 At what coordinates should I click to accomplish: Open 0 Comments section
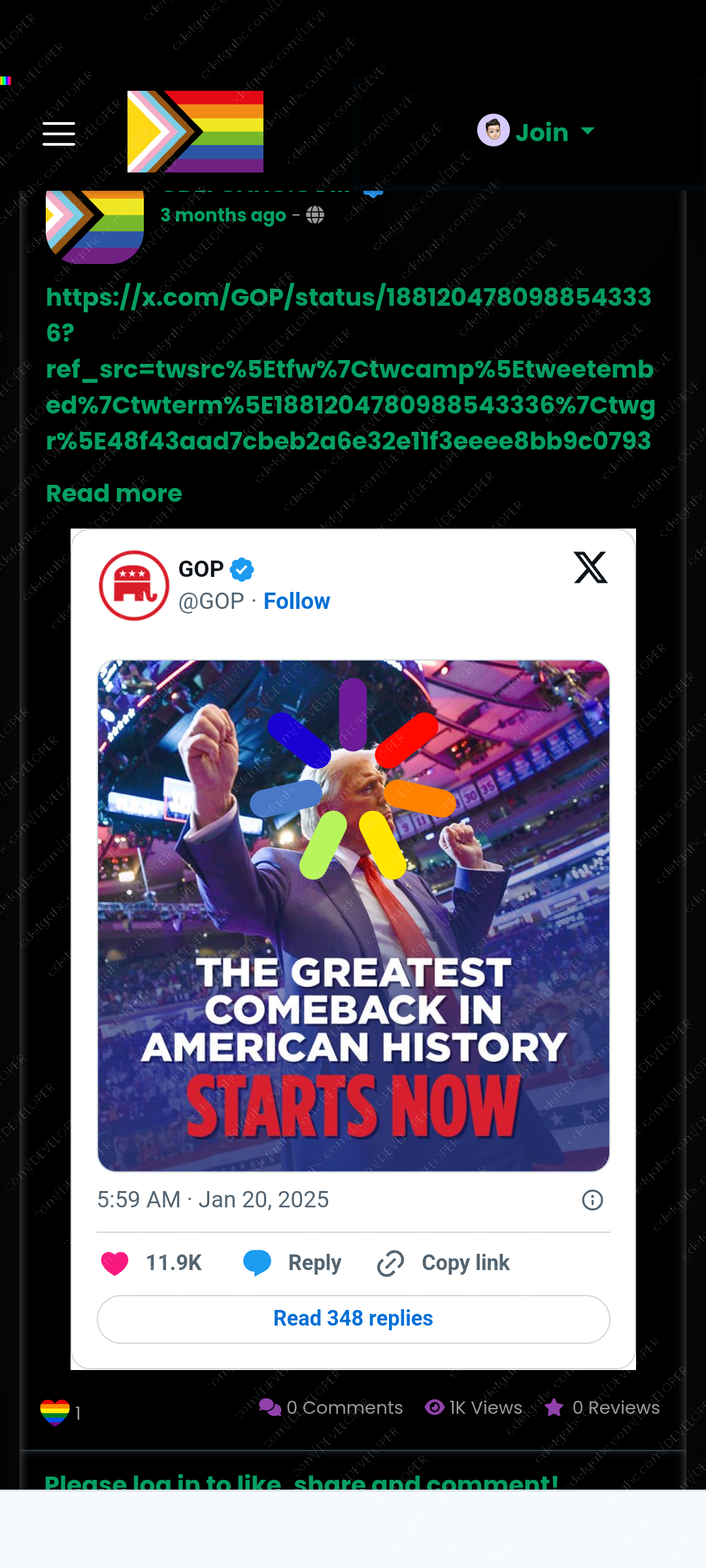coord(331,1407)
